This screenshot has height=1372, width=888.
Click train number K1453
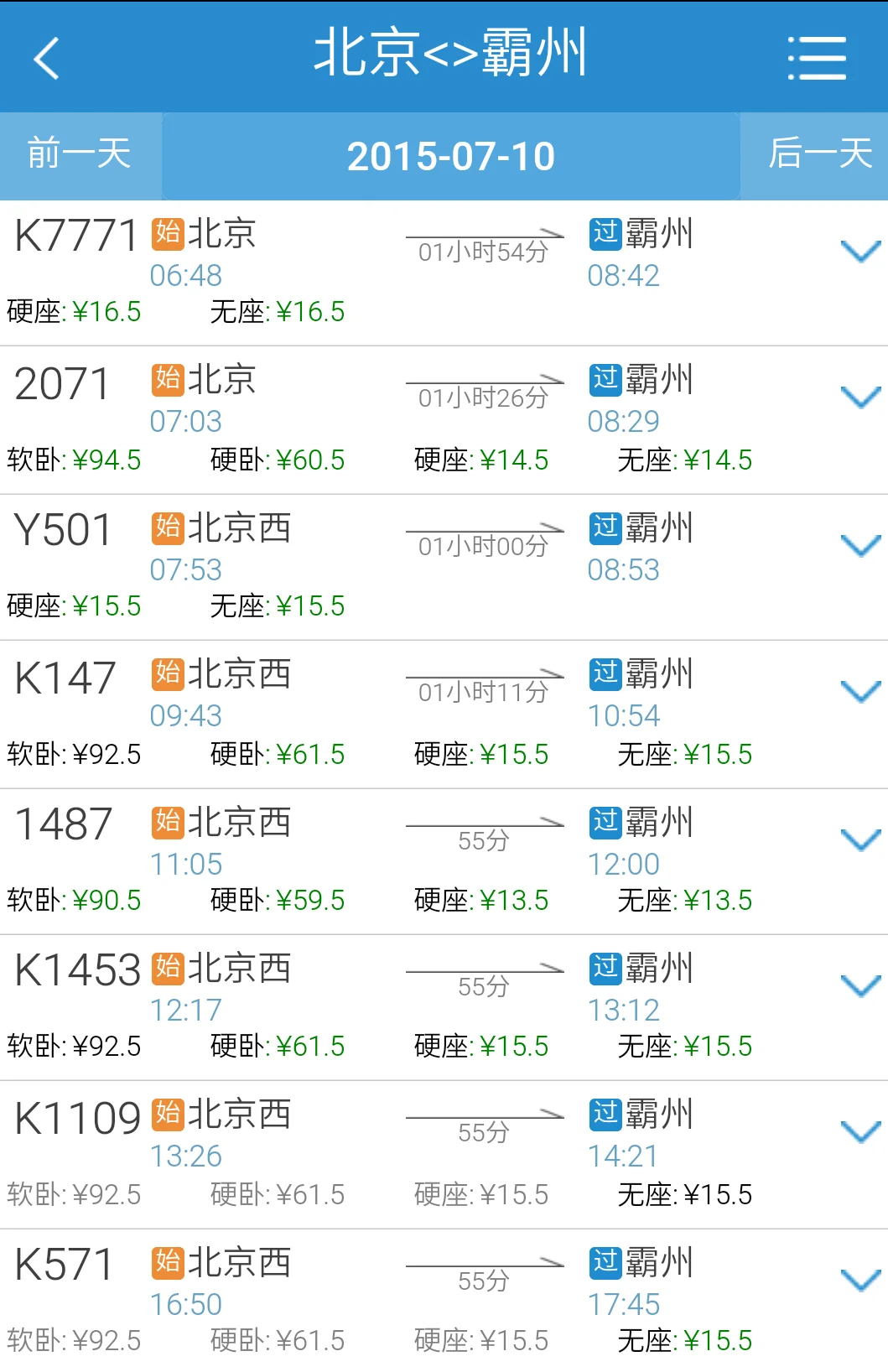pos(77,969)
